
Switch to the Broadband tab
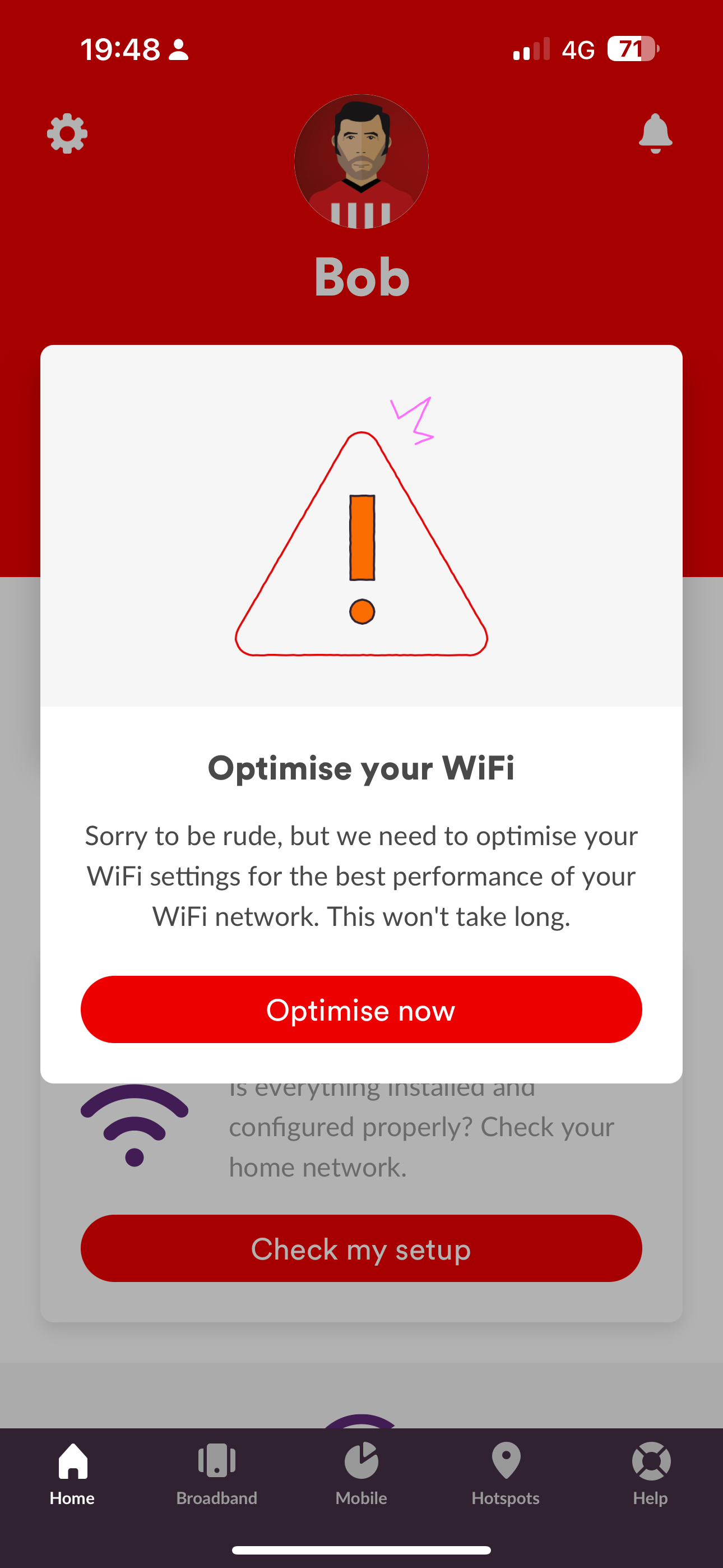[217, 1473]
